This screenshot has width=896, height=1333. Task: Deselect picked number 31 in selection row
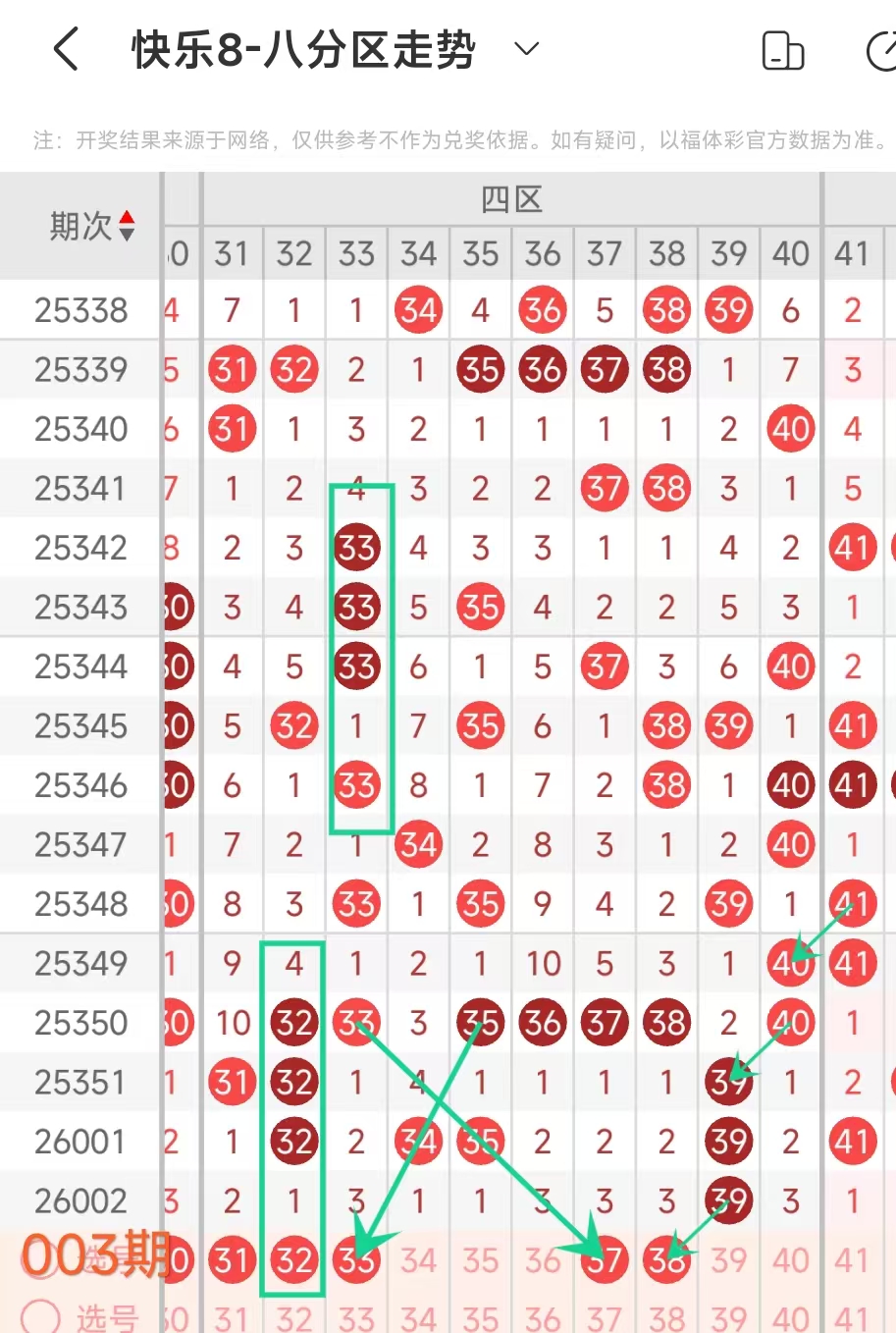233,1259
